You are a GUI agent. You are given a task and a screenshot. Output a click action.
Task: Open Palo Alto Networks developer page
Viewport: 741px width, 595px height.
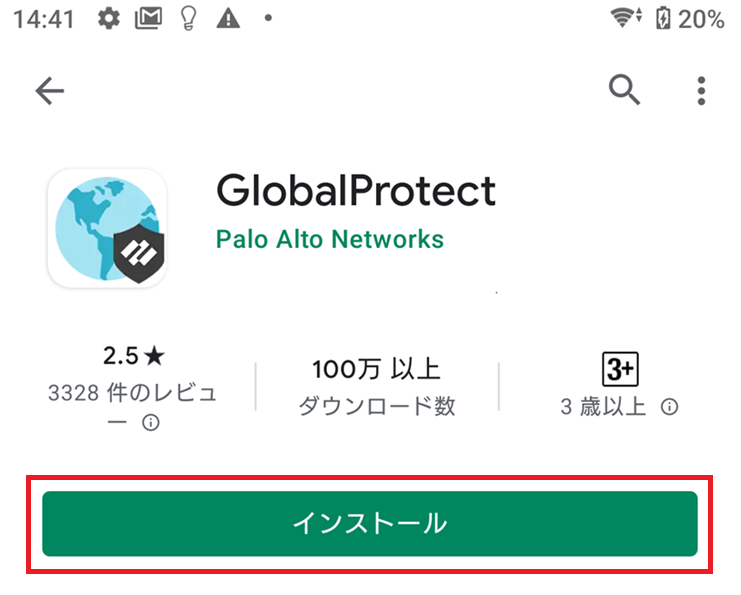tap(329, 240)
